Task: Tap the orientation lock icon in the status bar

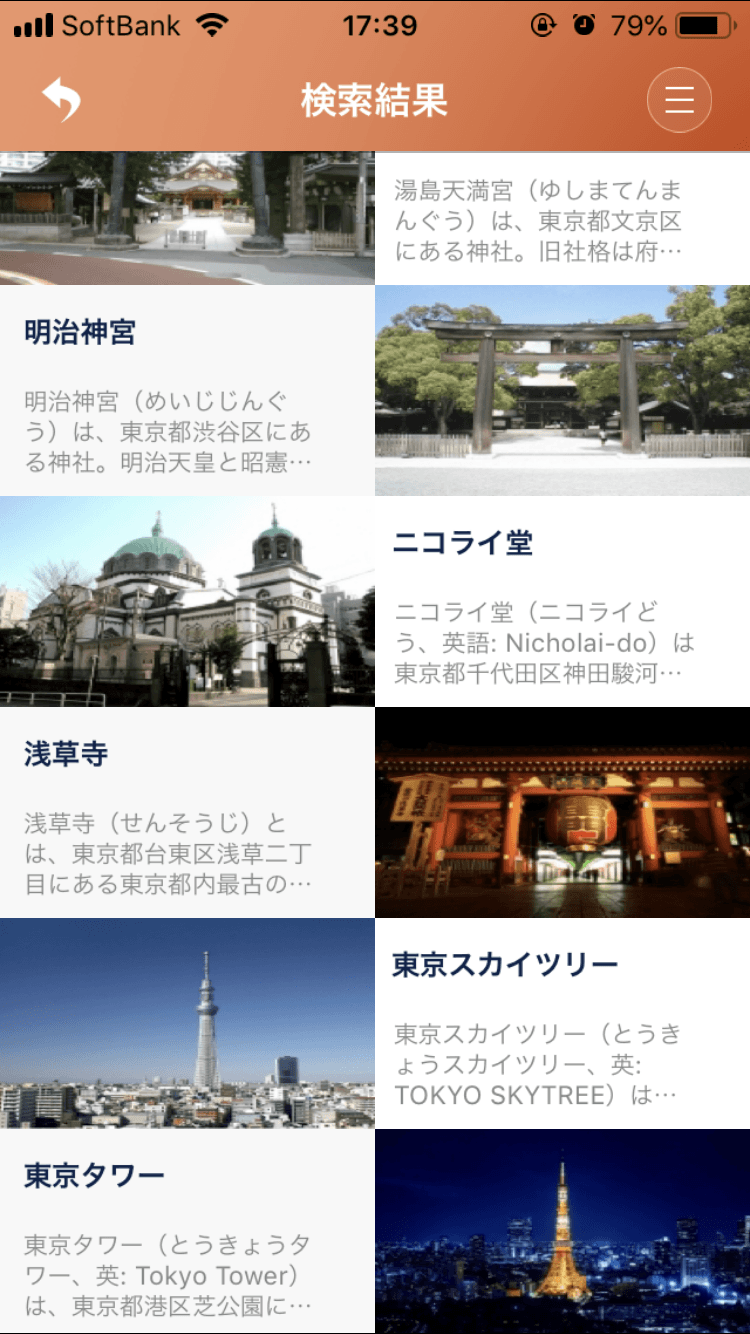Action: point(543,24)
